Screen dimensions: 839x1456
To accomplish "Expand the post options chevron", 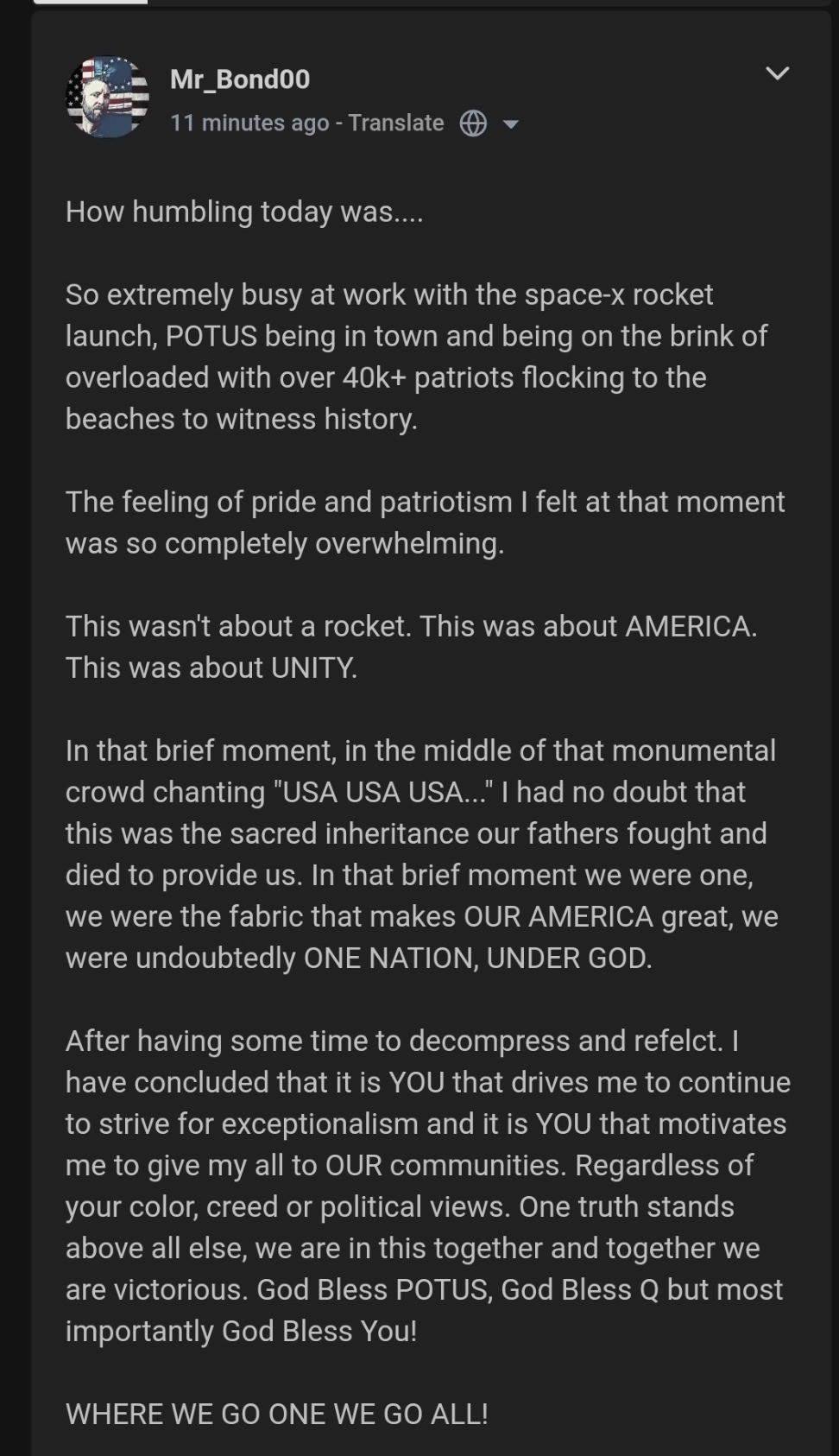I will [x=777, y=73].
